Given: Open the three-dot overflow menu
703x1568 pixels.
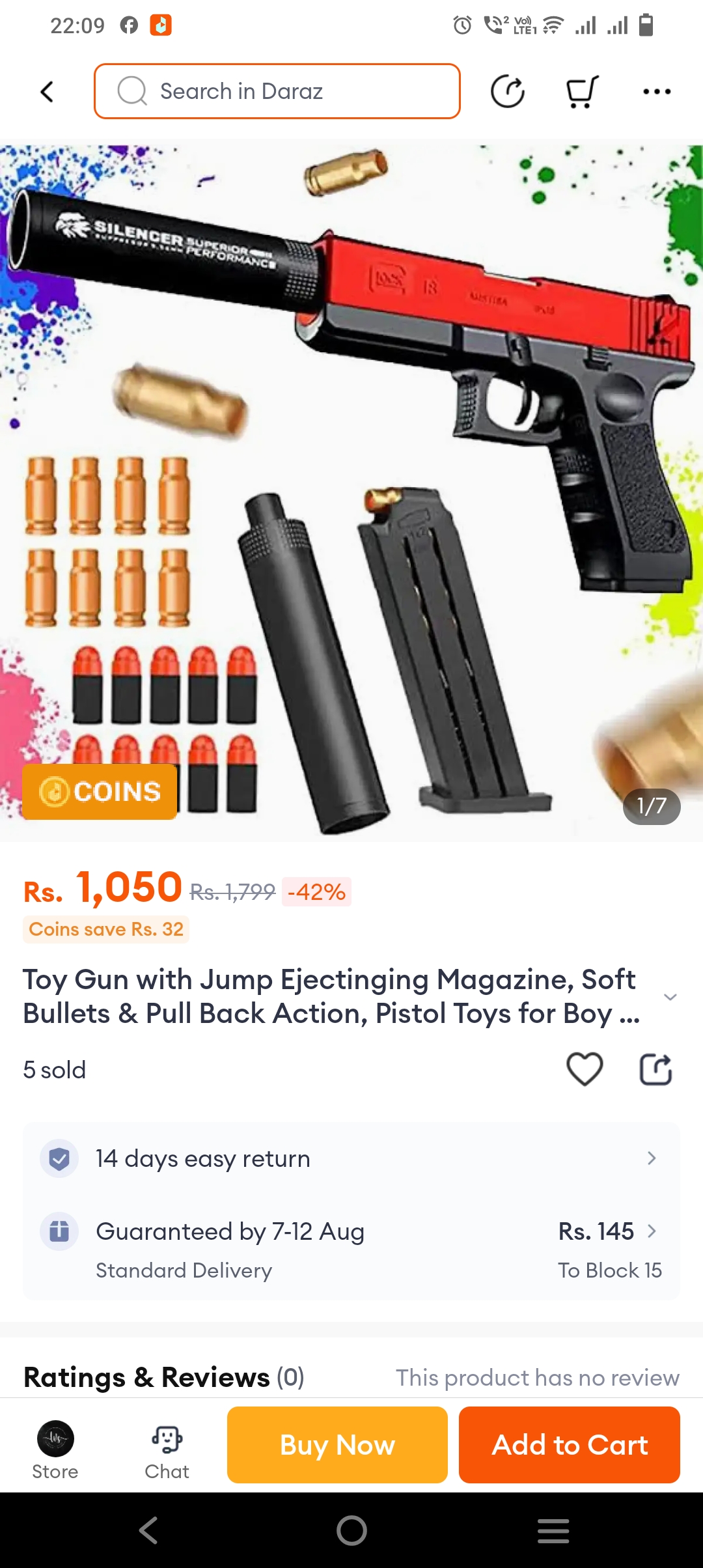Looking at the screenshot, I should (x=656, y=91).
